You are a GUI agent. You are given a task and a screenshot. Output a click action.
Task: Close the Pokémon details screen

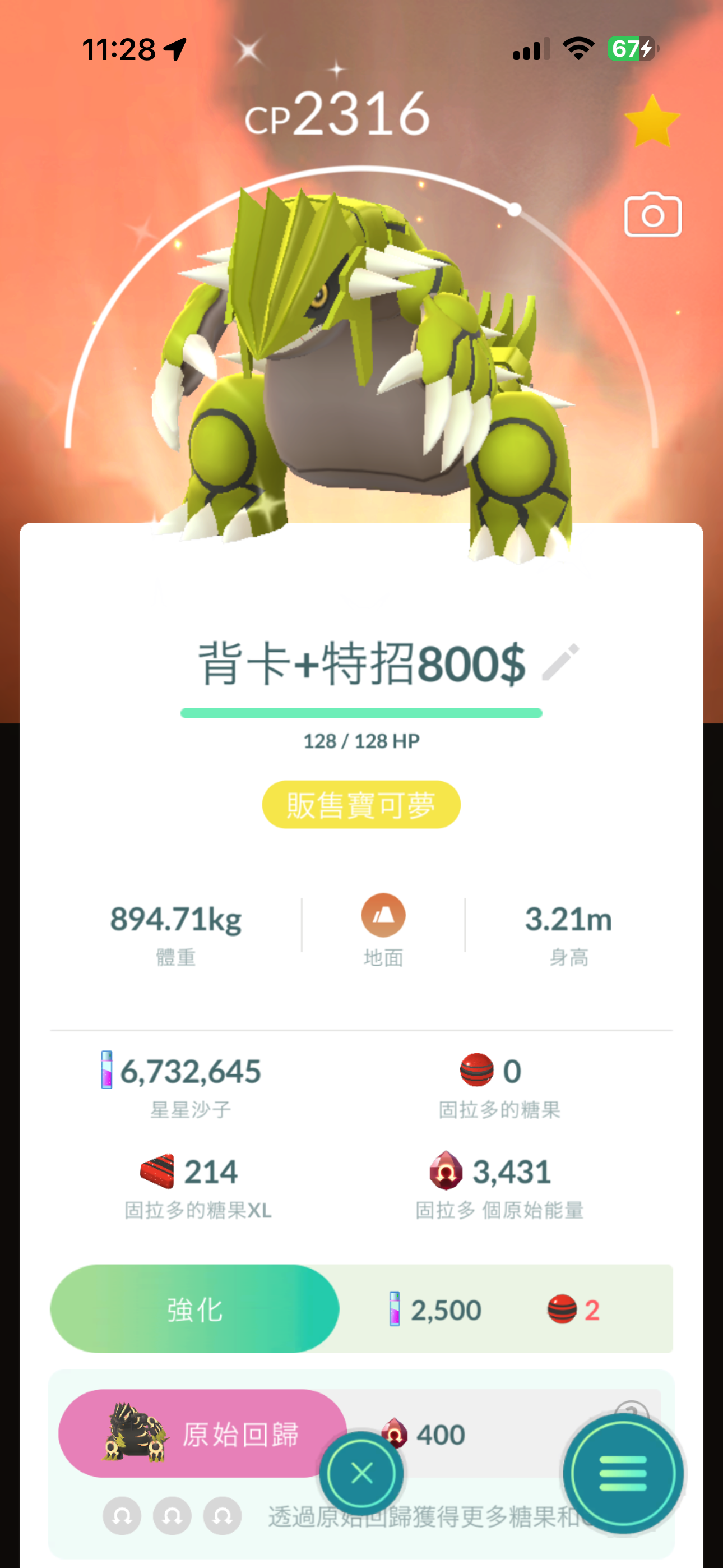point(361,1474)
